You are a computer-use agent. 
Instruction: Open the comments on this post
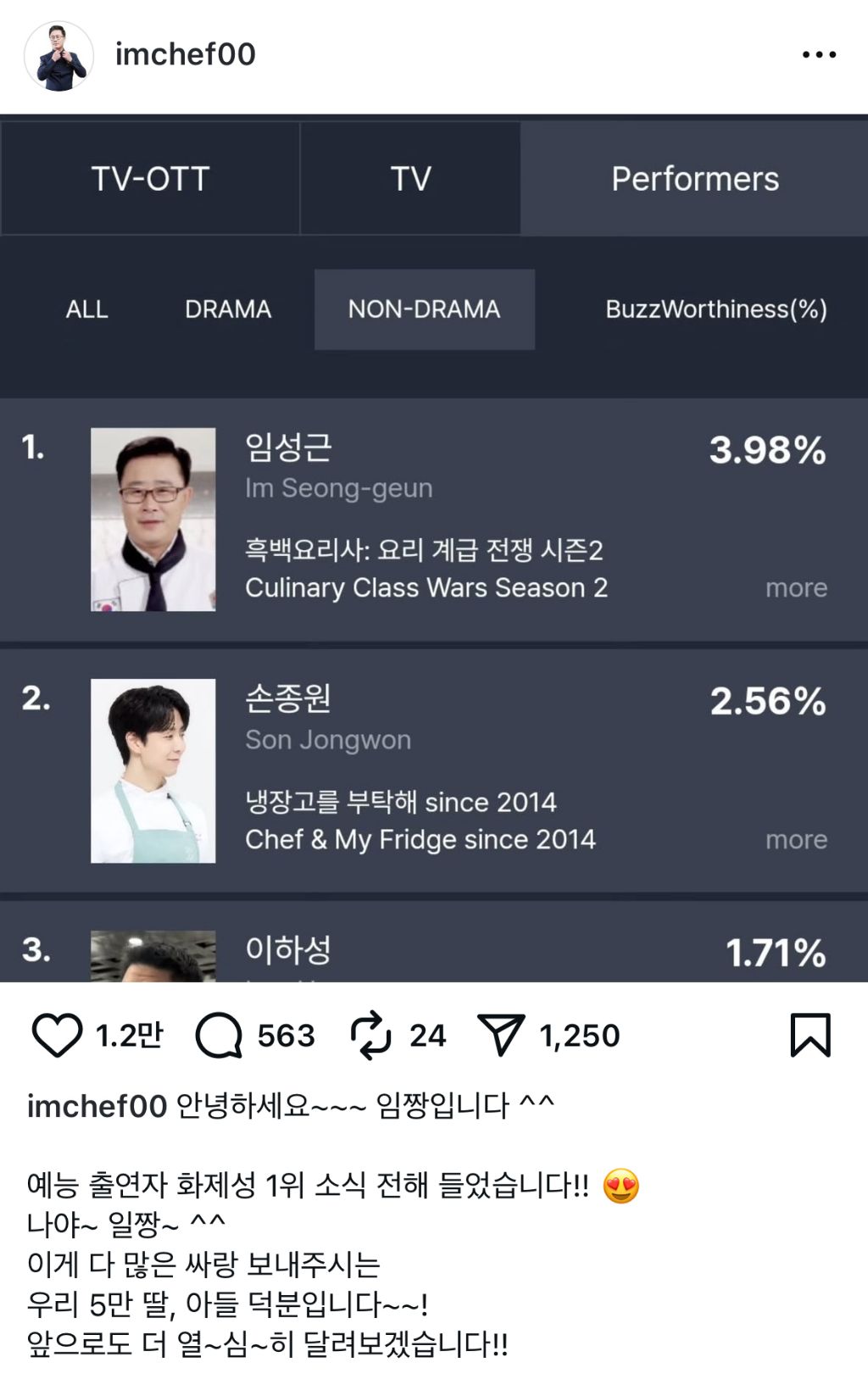tap(220, 1035)
